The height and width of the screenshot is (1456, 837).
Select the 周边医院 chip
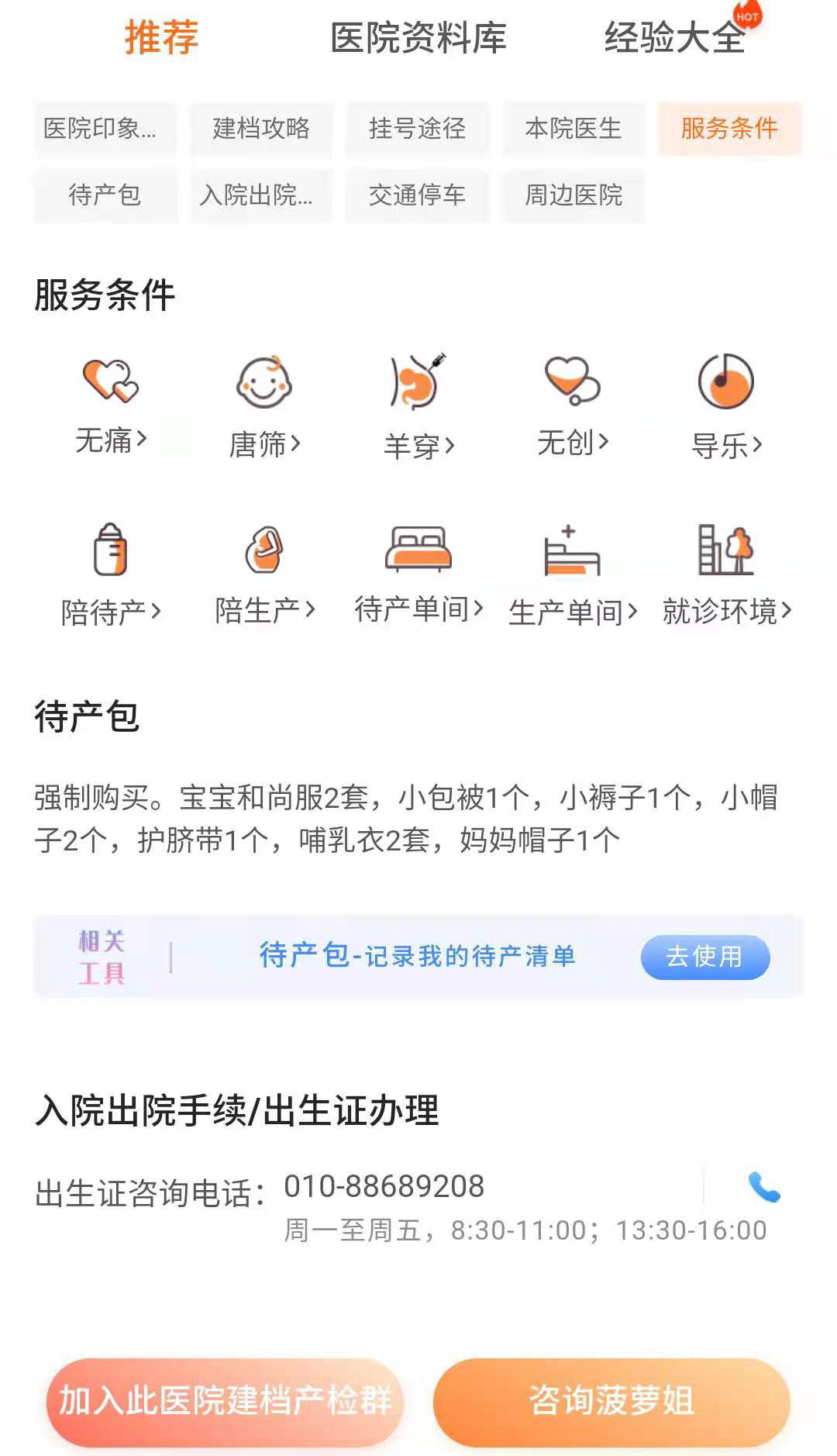(573, 195)
